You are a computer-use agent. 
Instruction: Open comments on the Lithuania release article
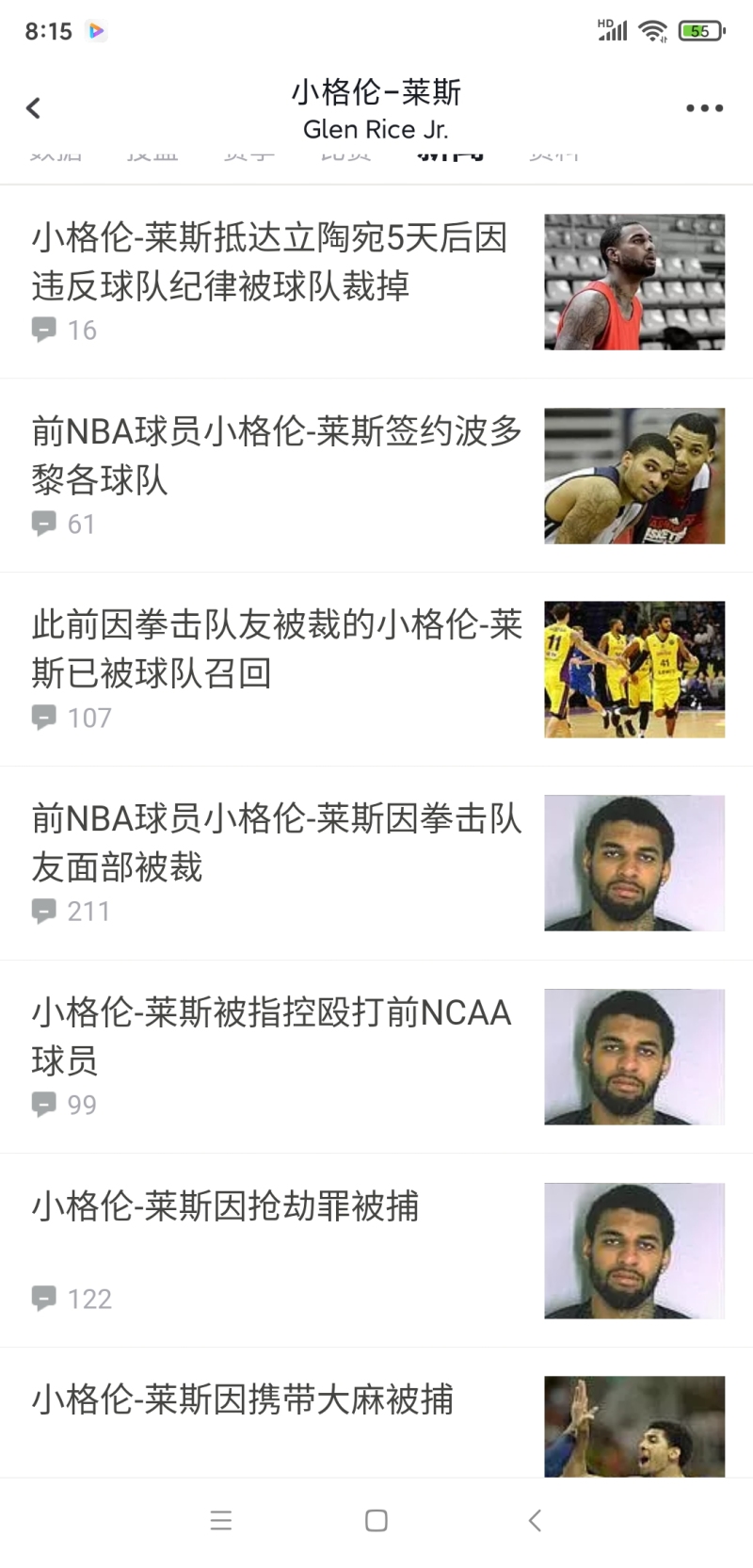click(x=44, y=330)
